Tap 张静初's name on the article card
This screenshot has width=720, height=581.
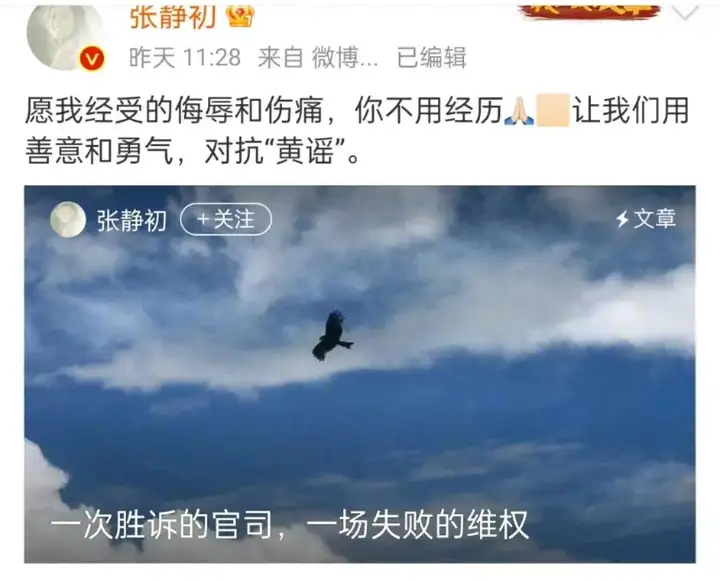132,219
